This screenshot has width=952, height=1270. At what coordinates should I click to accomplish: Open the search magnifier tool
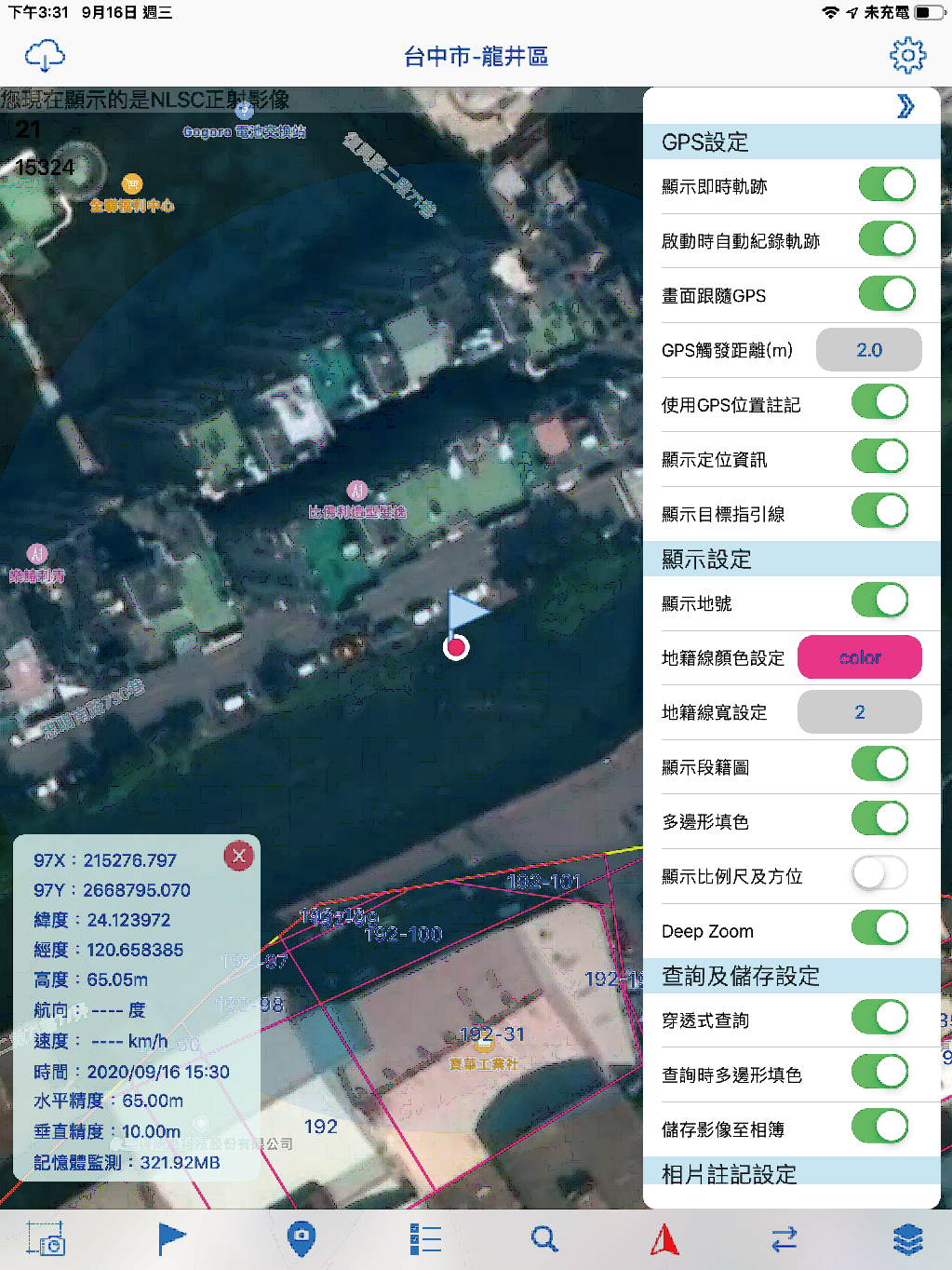[x=543, y=1239]
